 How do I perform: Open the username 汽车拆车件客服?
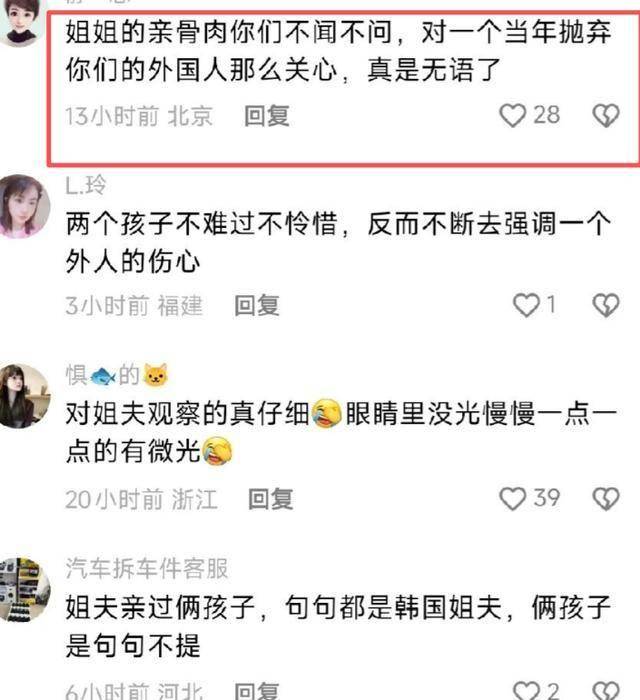[x=146, y=569]
